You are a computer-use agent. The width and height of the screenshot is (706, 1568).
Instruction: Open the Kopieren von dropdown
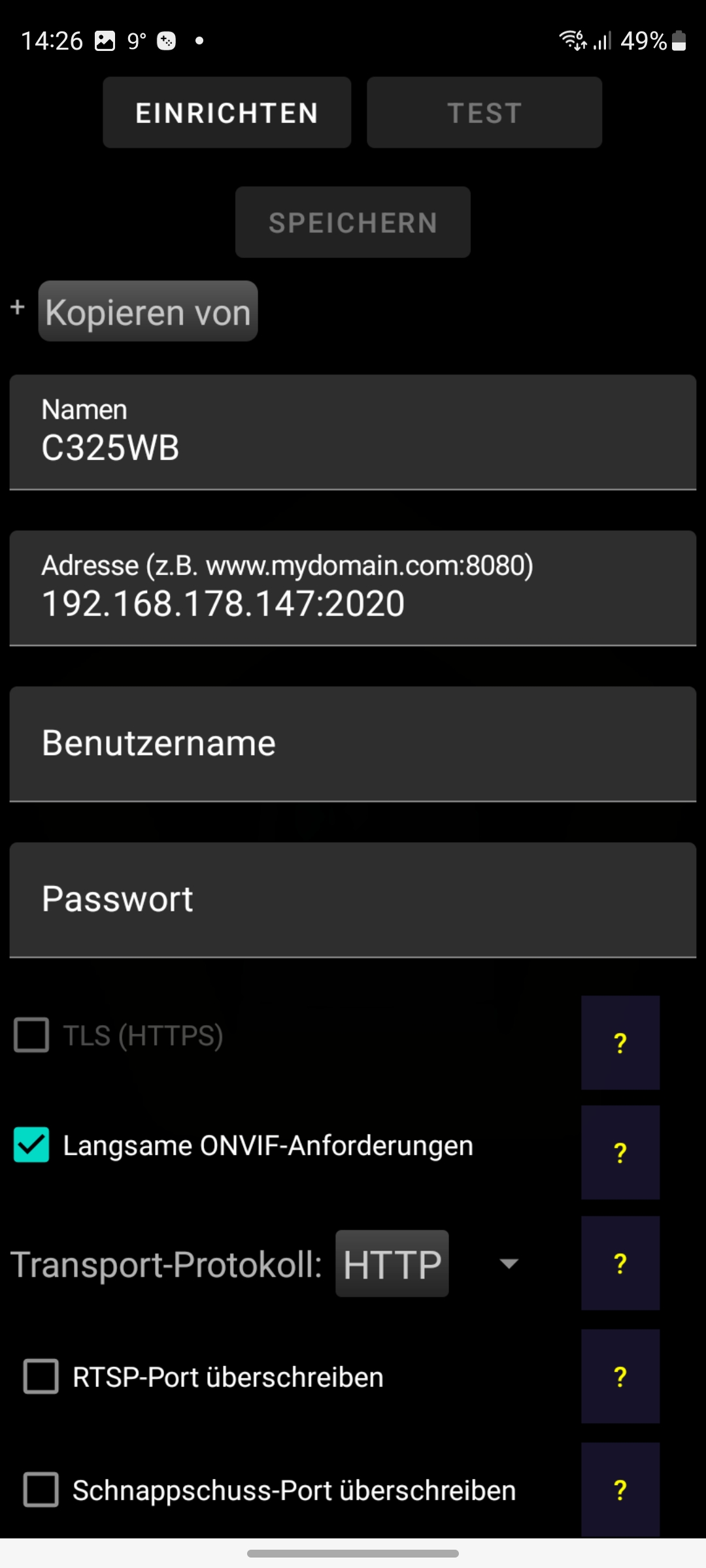(x=148, y=312)
